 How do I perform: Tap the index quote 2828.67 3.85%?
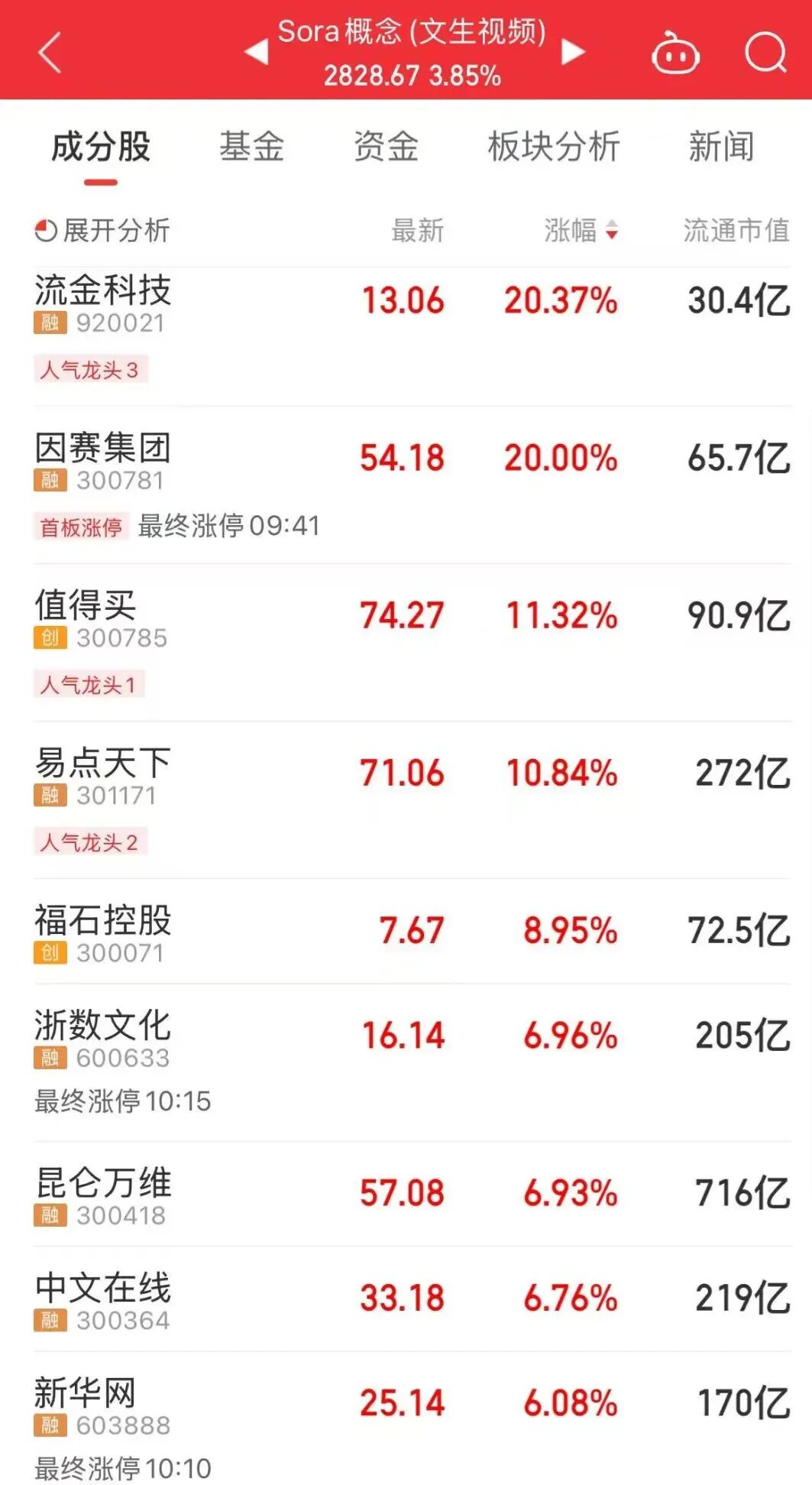click(x=411, y=76)
